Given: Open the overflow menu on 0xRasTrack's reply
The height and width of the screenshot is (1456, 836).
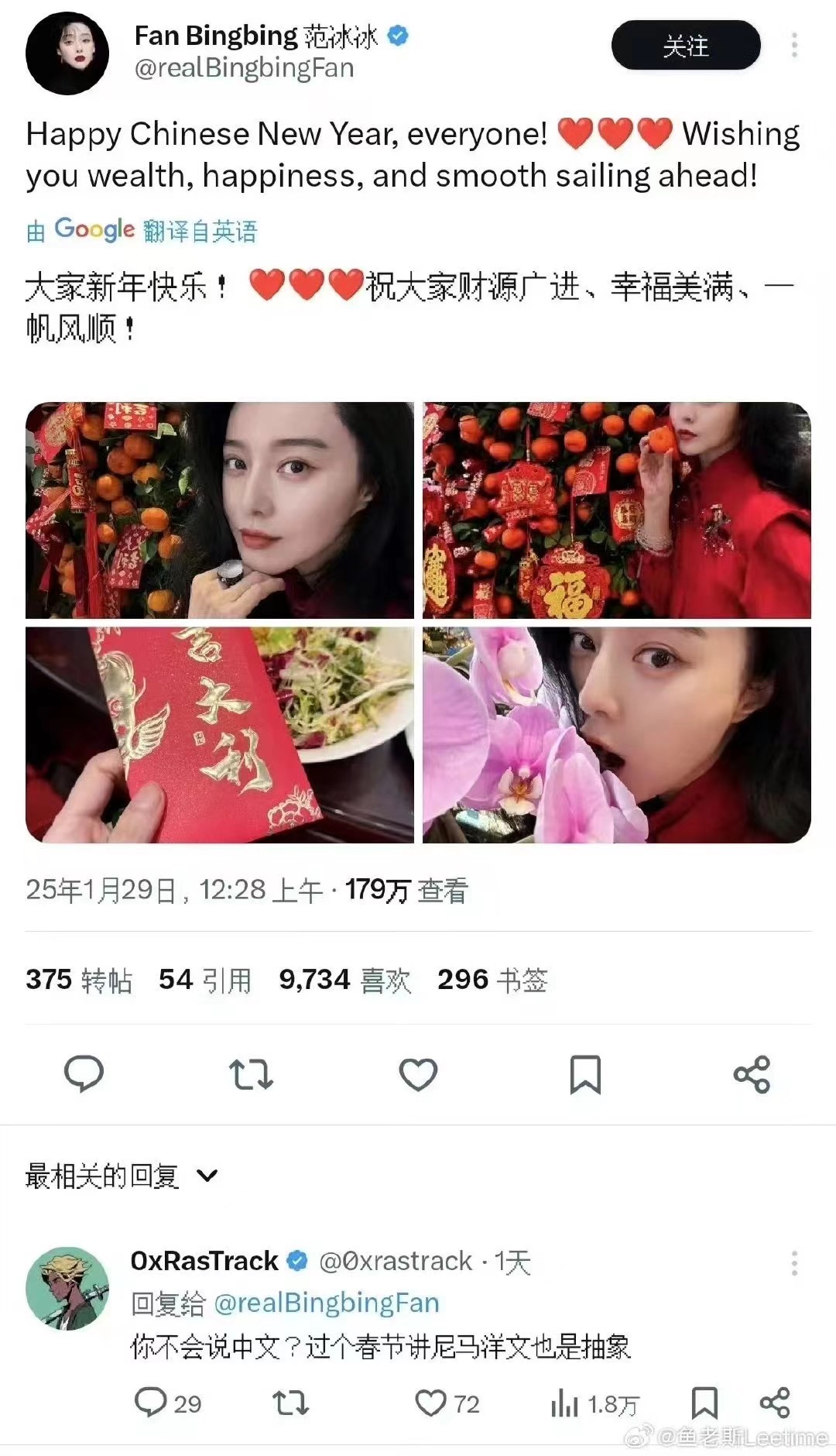Looking at the screenshot, I should tap(794, 1262).
